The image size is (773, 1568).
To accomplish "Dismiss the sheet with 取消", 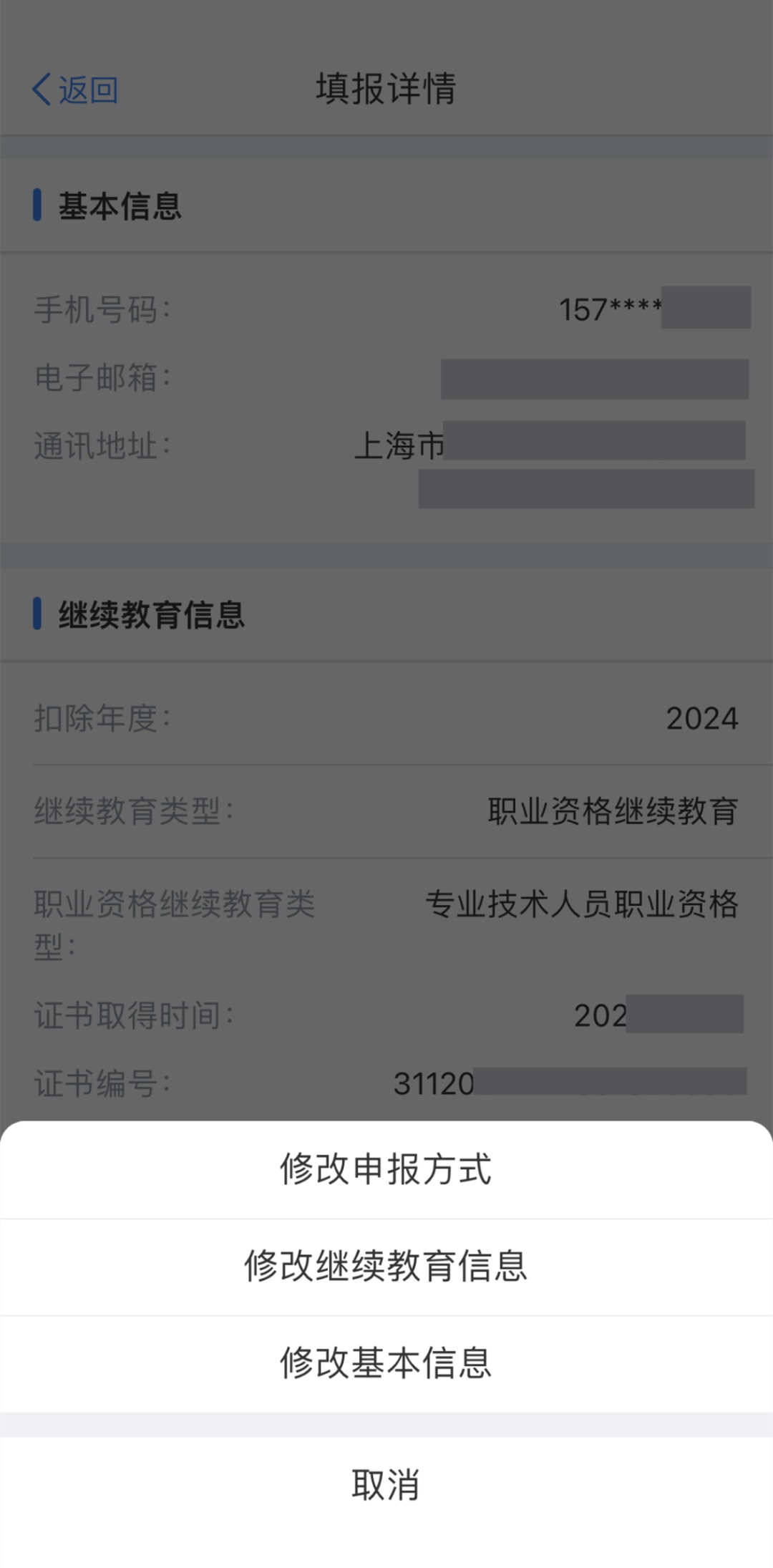I will (386, 1485).
